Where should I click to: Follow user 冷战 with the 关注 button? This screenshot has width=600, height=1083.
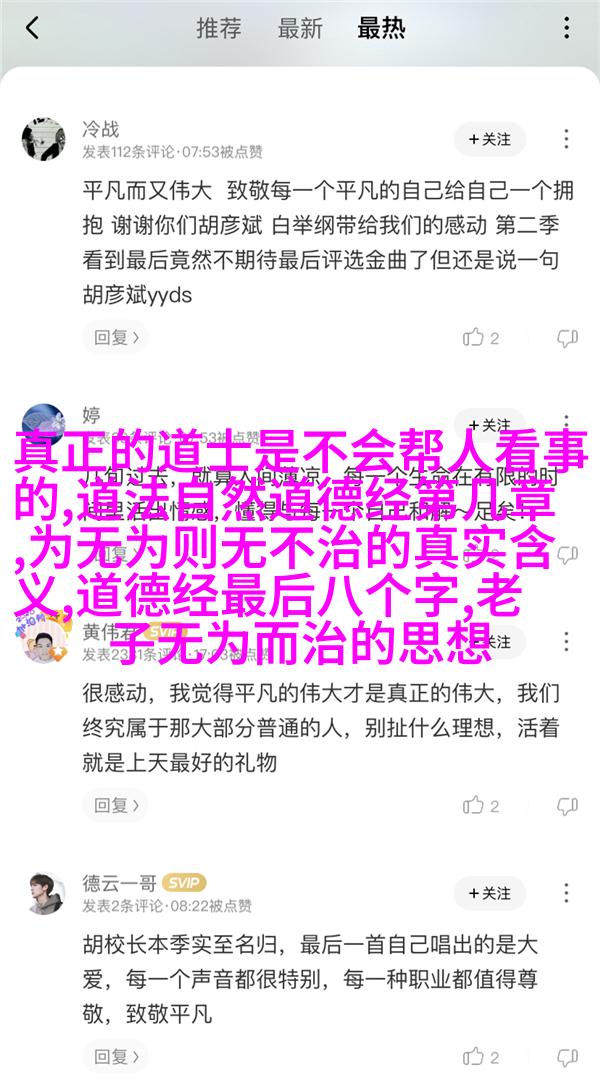point(489,140)
